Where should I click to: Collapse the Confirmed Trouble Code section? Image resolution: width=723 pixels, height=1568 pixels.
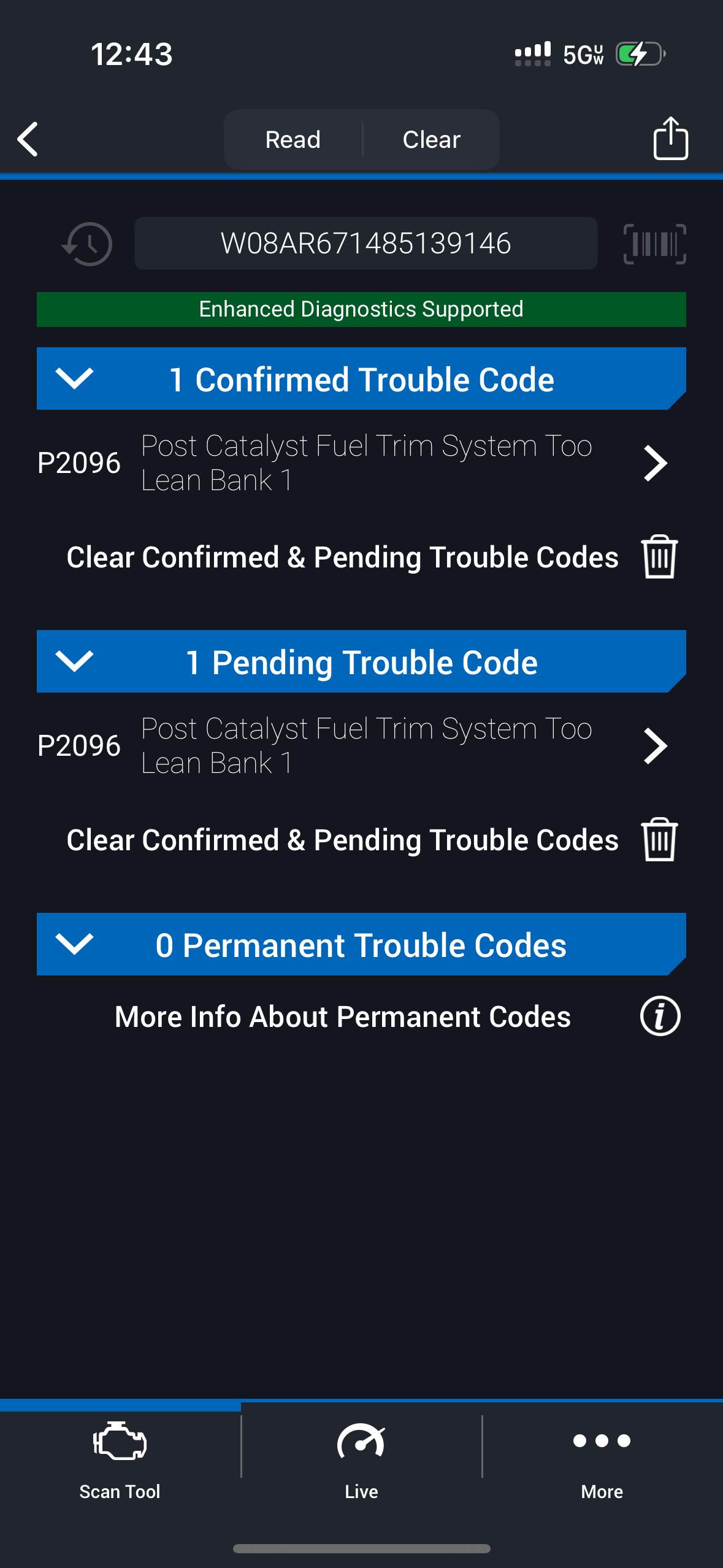pos(75,379)
